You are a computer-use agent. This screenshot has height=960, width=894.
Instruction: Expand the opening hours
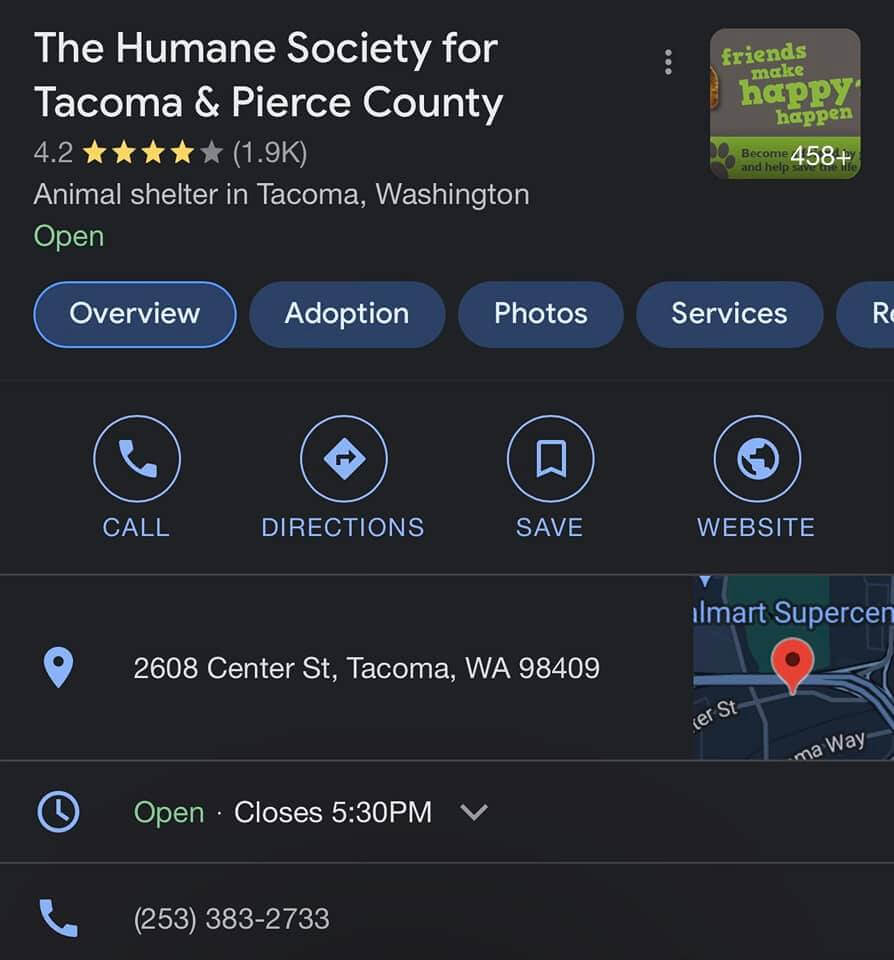pyautogui.click(x=473, y=812)
